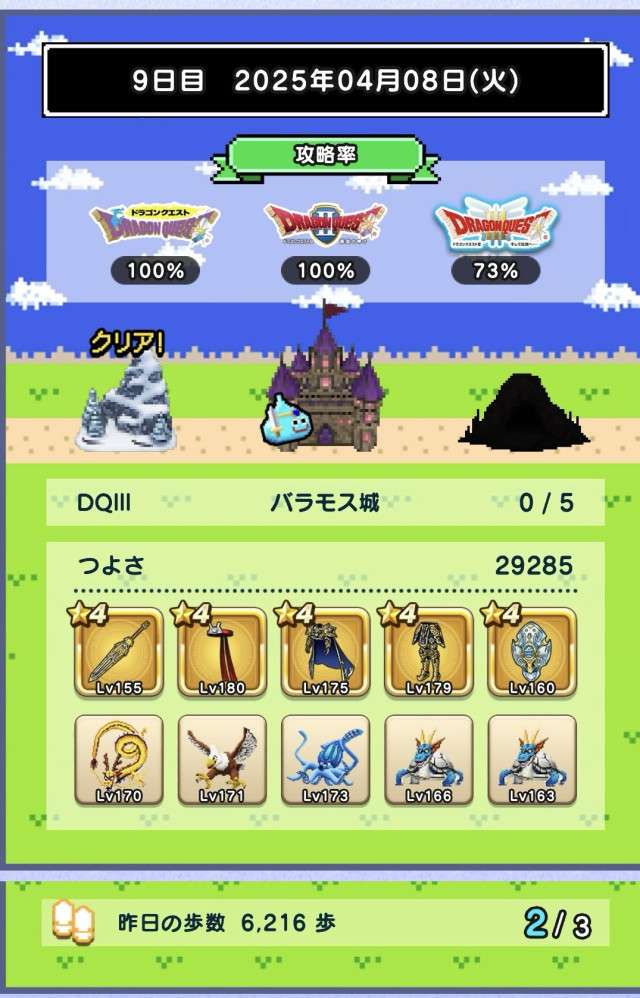Screen dimensions: 640x998
Task: View the Lv163 blue dragon monster
Action: click(532, 760)
